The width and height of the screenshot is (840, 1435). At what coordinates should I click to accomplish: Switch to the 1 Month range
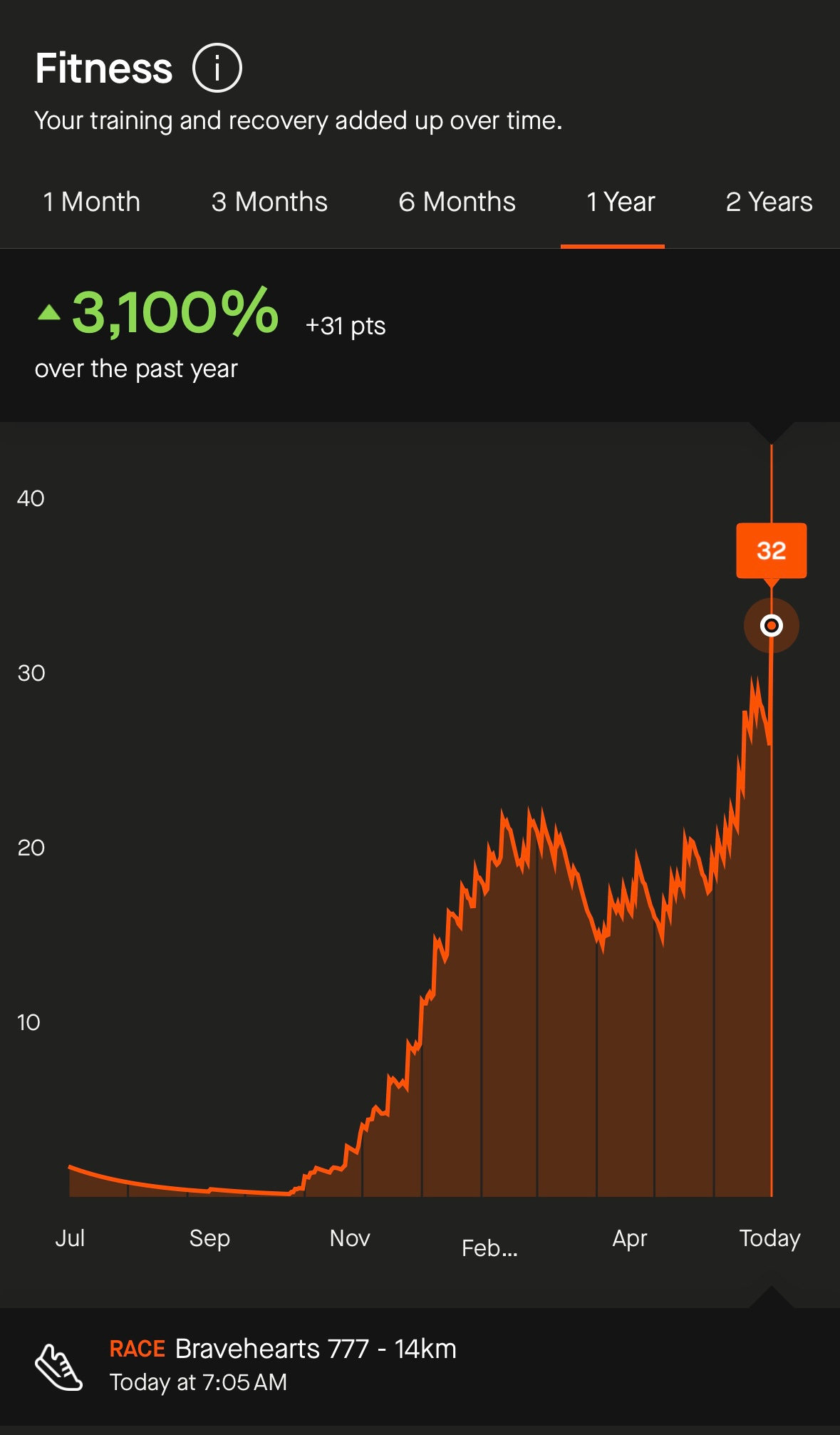point(91,202)
